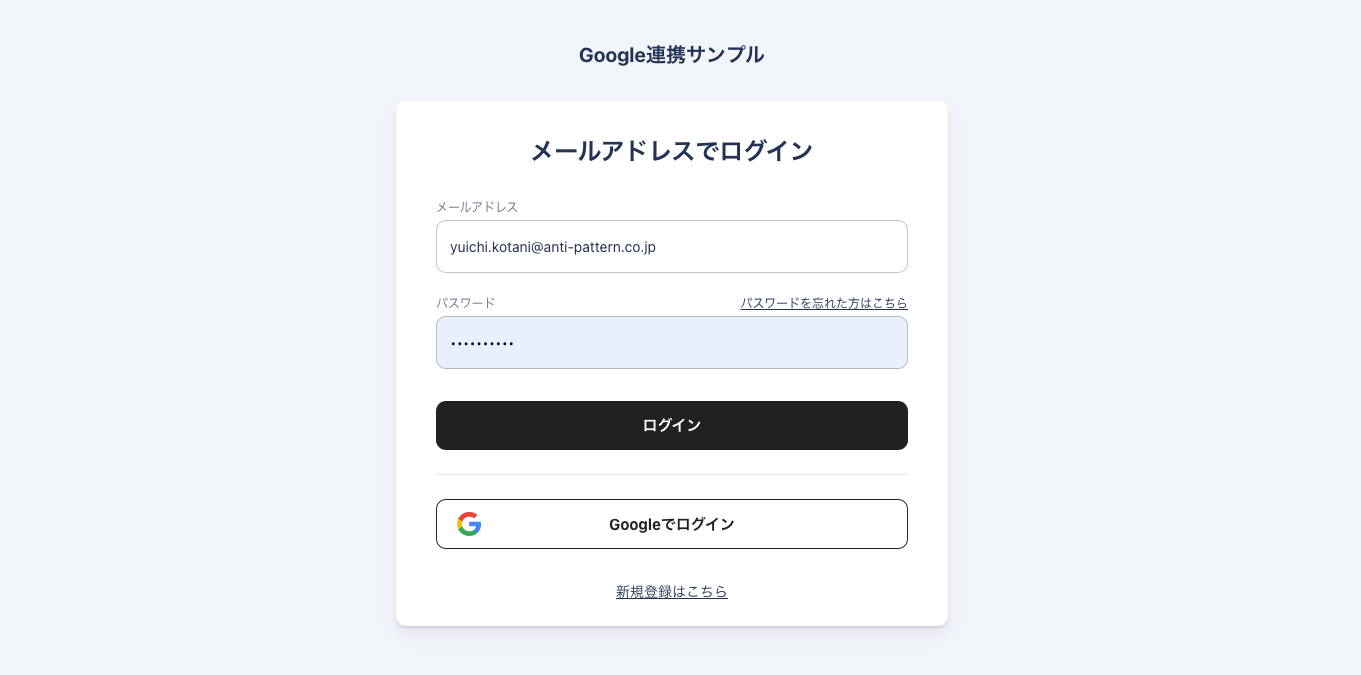Focus the メールアドレス email field
1361x675 pixels.
coord(671,246)
